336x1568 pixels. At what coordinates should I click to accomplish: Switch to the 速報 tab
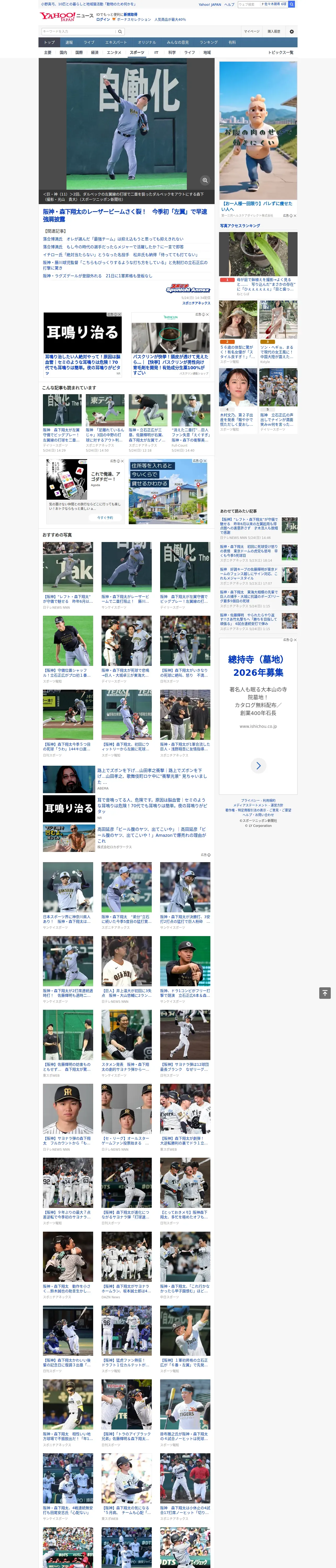tap(69, 43)
